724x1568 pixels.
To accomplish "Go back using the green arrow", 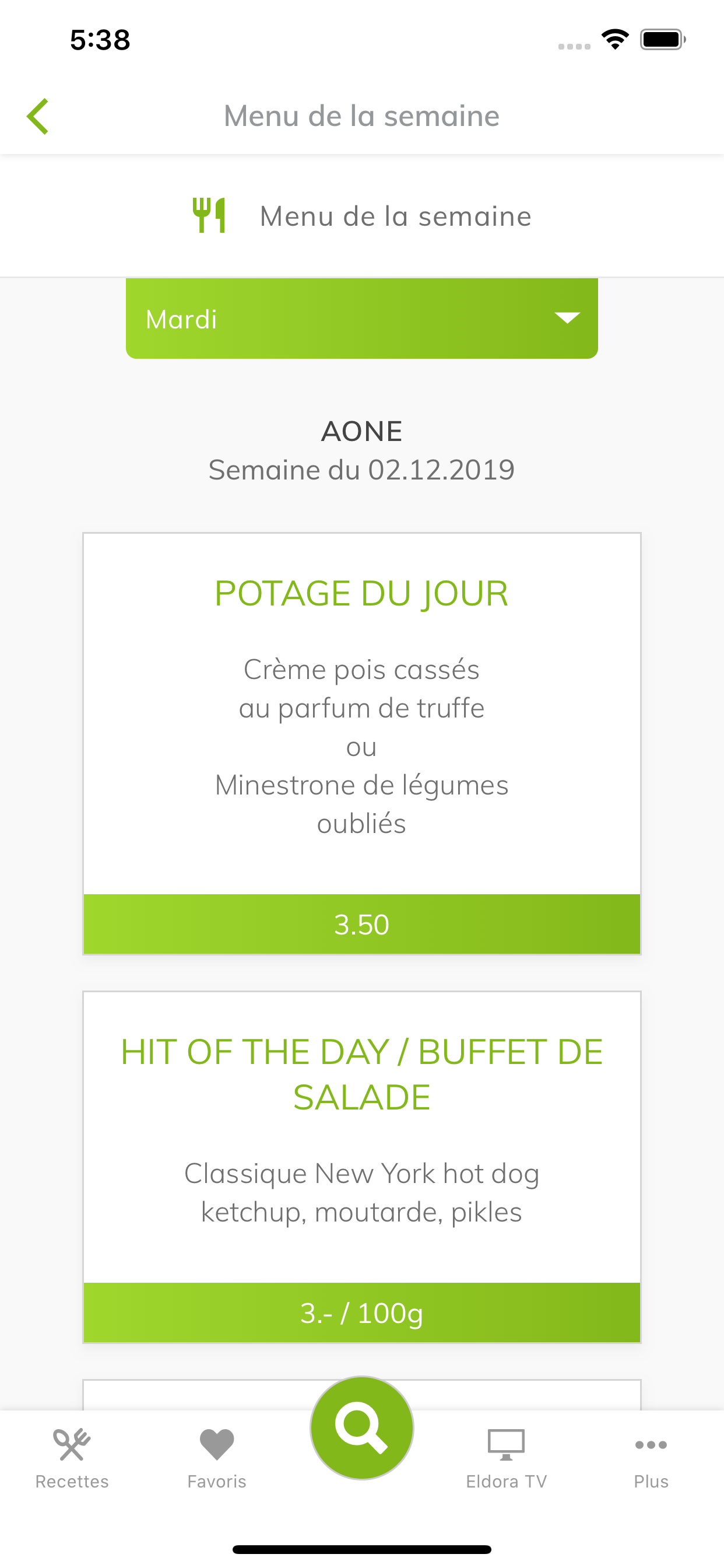I will click(x=38, y=116).
